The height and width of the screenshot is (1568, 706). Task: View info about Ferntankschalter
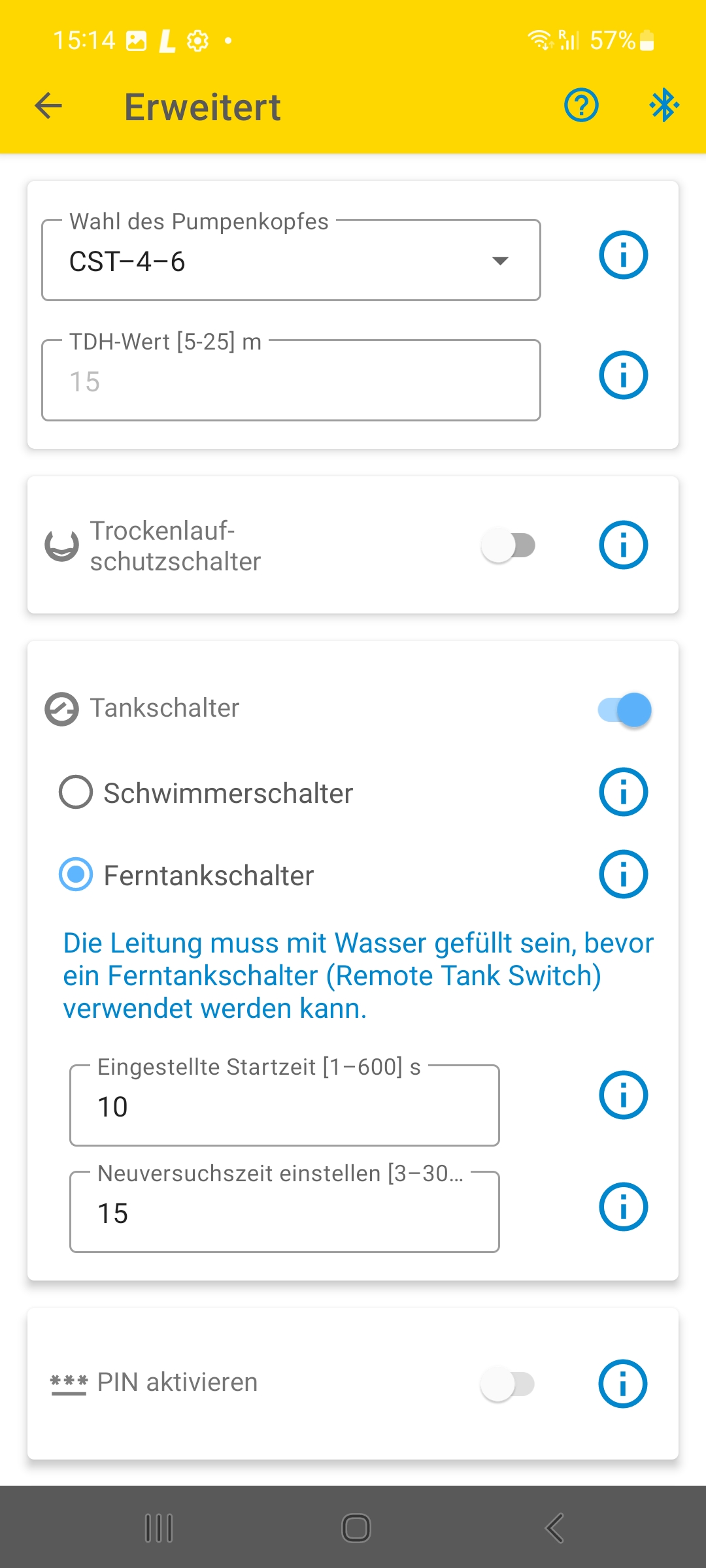coord(623,874)
